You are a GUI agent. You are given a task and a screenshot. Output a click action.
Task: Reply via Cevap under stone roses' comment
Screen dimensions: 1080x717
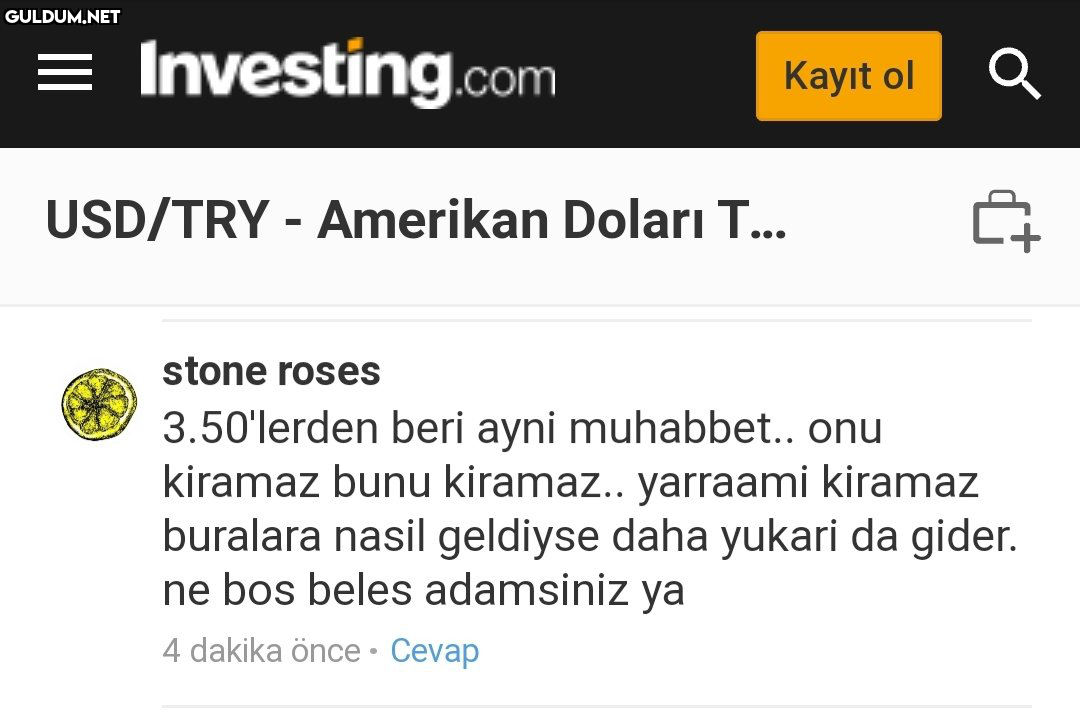(x=434, y=651)
